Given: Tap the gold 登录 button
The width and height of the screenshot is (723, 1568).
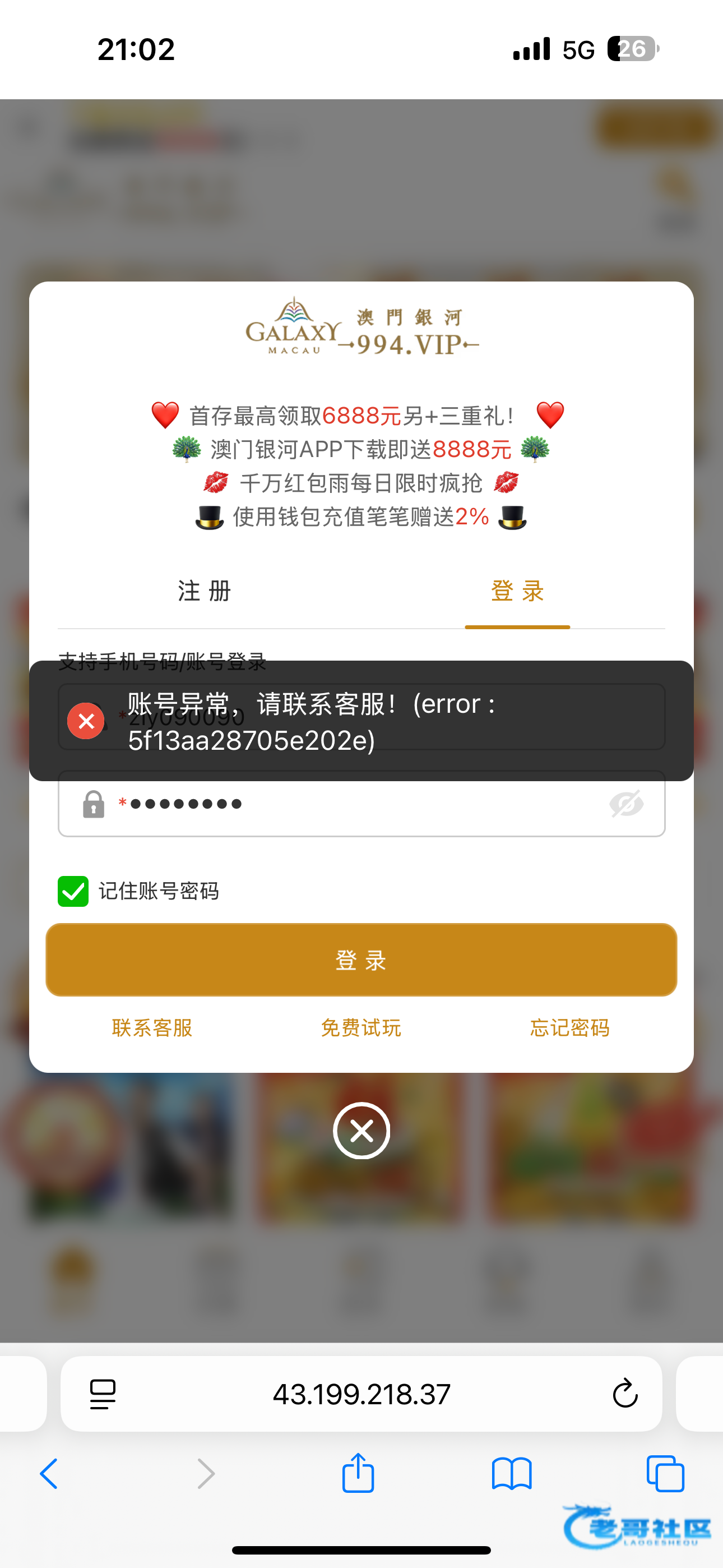Looking at the screenshot, I should tap(361, 960).
